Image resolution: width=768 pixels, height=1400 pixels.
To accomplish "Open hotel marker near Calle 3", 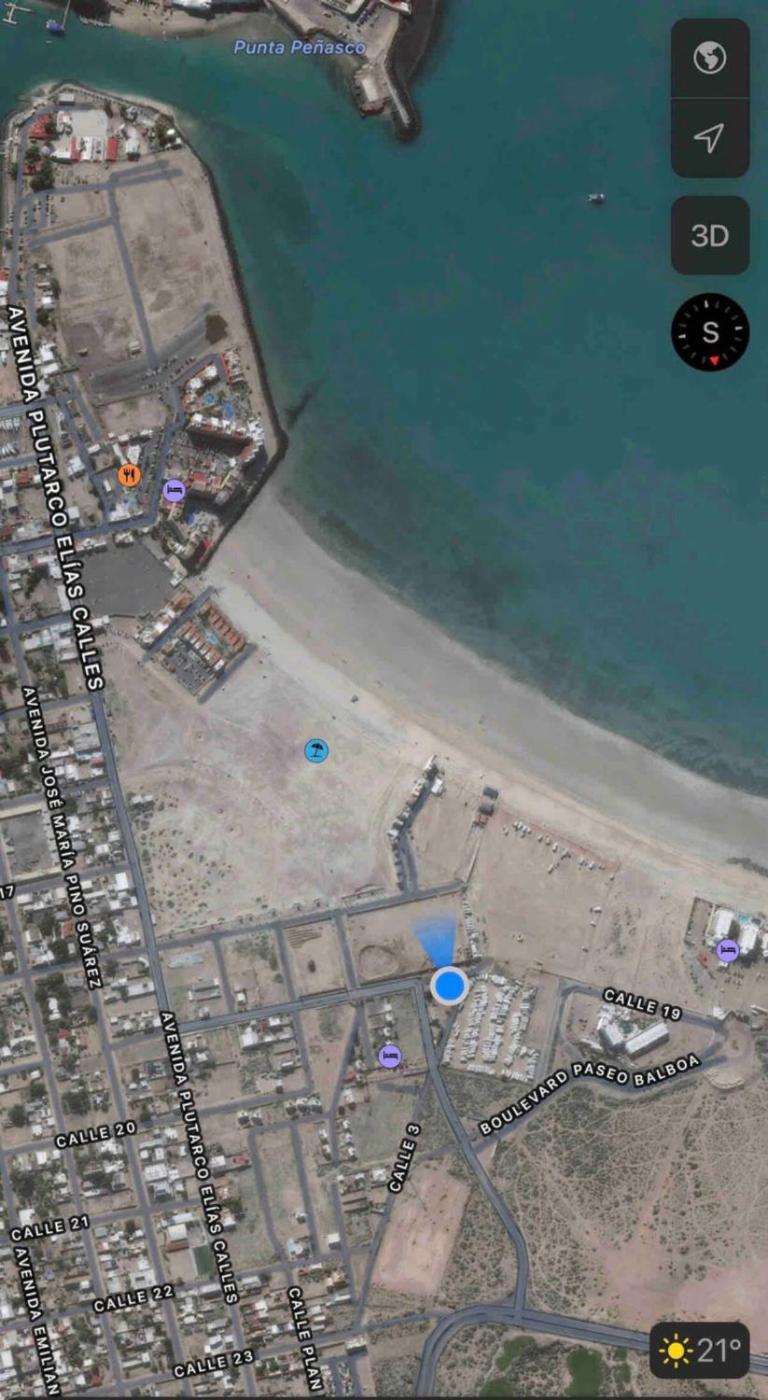I will click(x=390, y=1055).
